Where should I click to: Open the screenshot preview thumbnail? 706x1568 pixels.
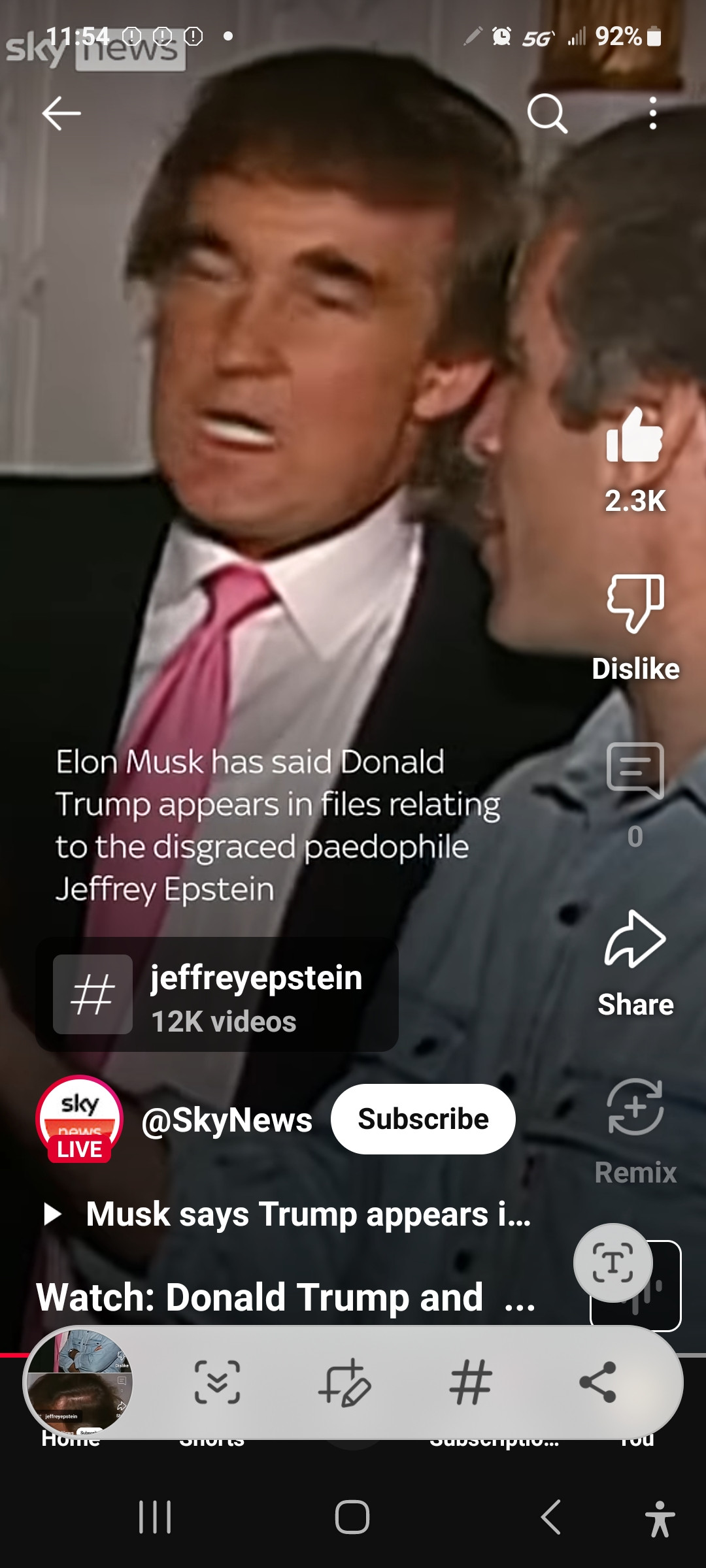78,1382
